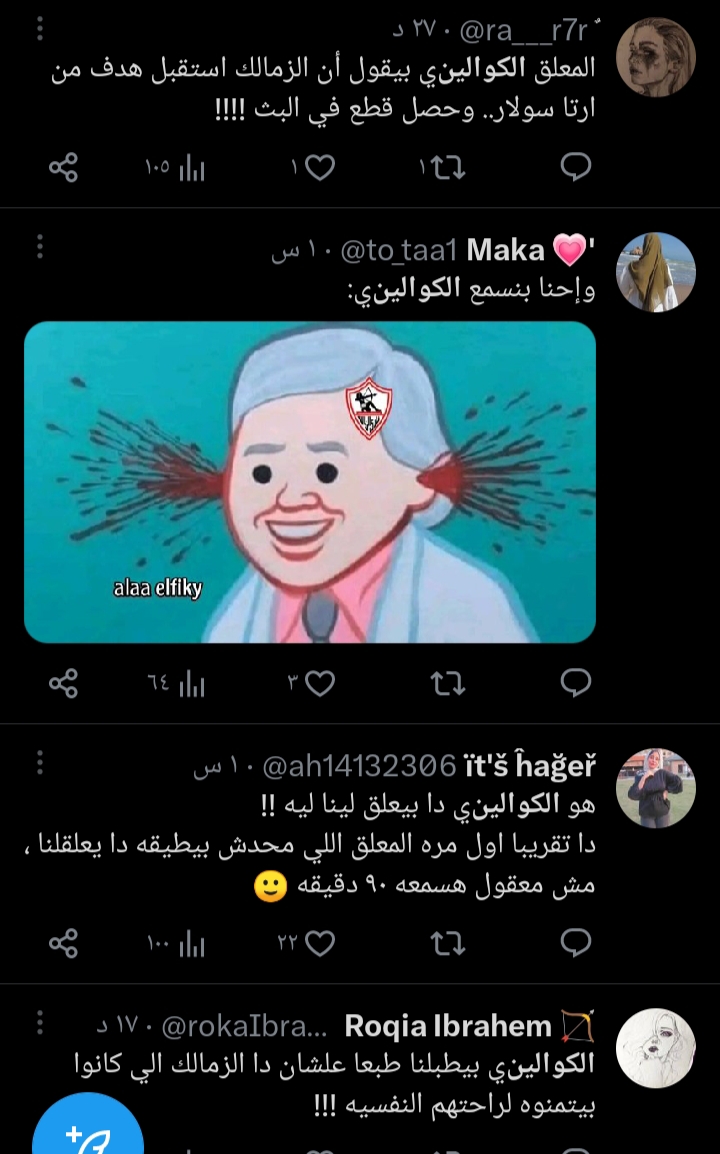The image size is (720, 1154).
Task: Retweet Maka's meme post
Action: click(x=447, y=684)
